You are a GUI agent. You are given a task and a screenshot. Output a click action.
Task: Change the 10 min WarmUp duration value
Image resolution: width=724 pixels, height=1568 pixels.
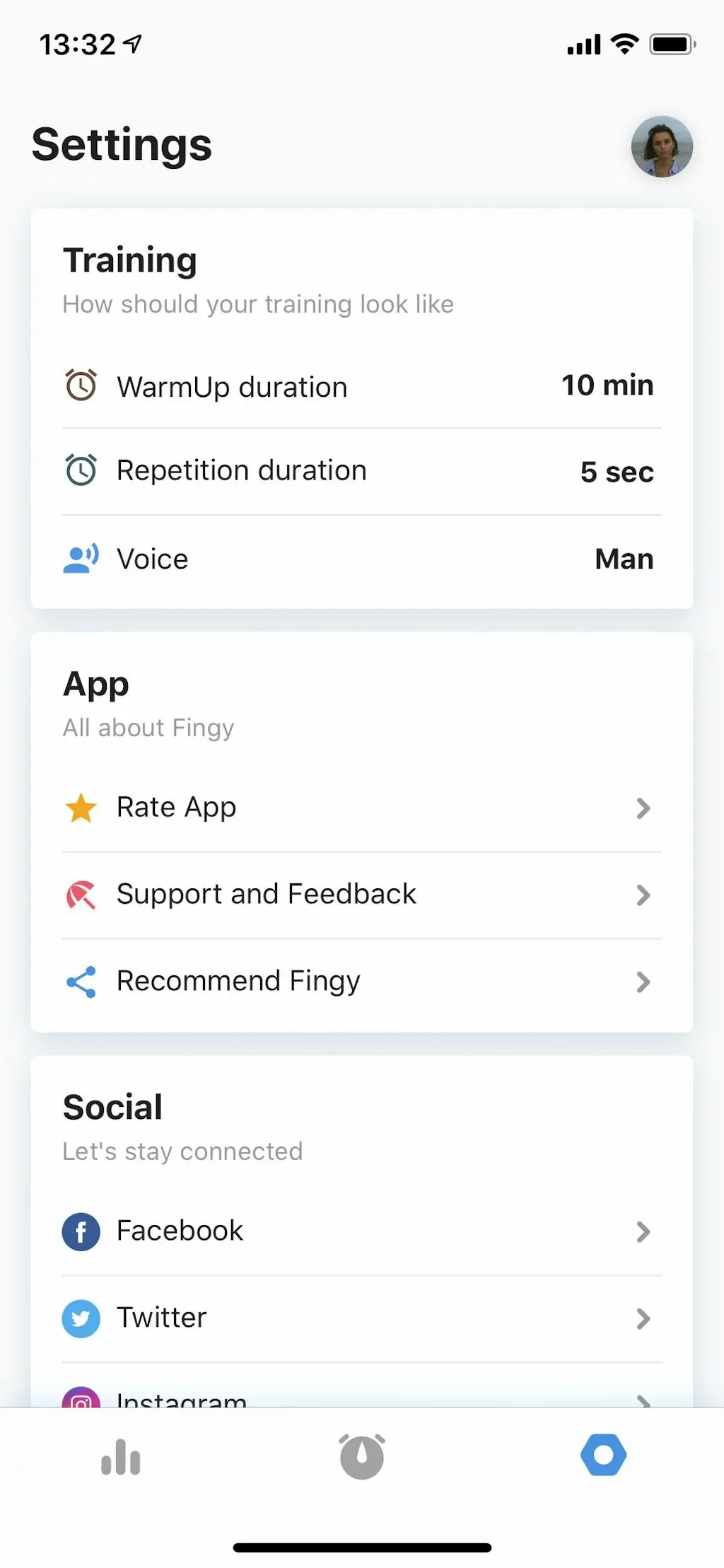click(607, 386)
